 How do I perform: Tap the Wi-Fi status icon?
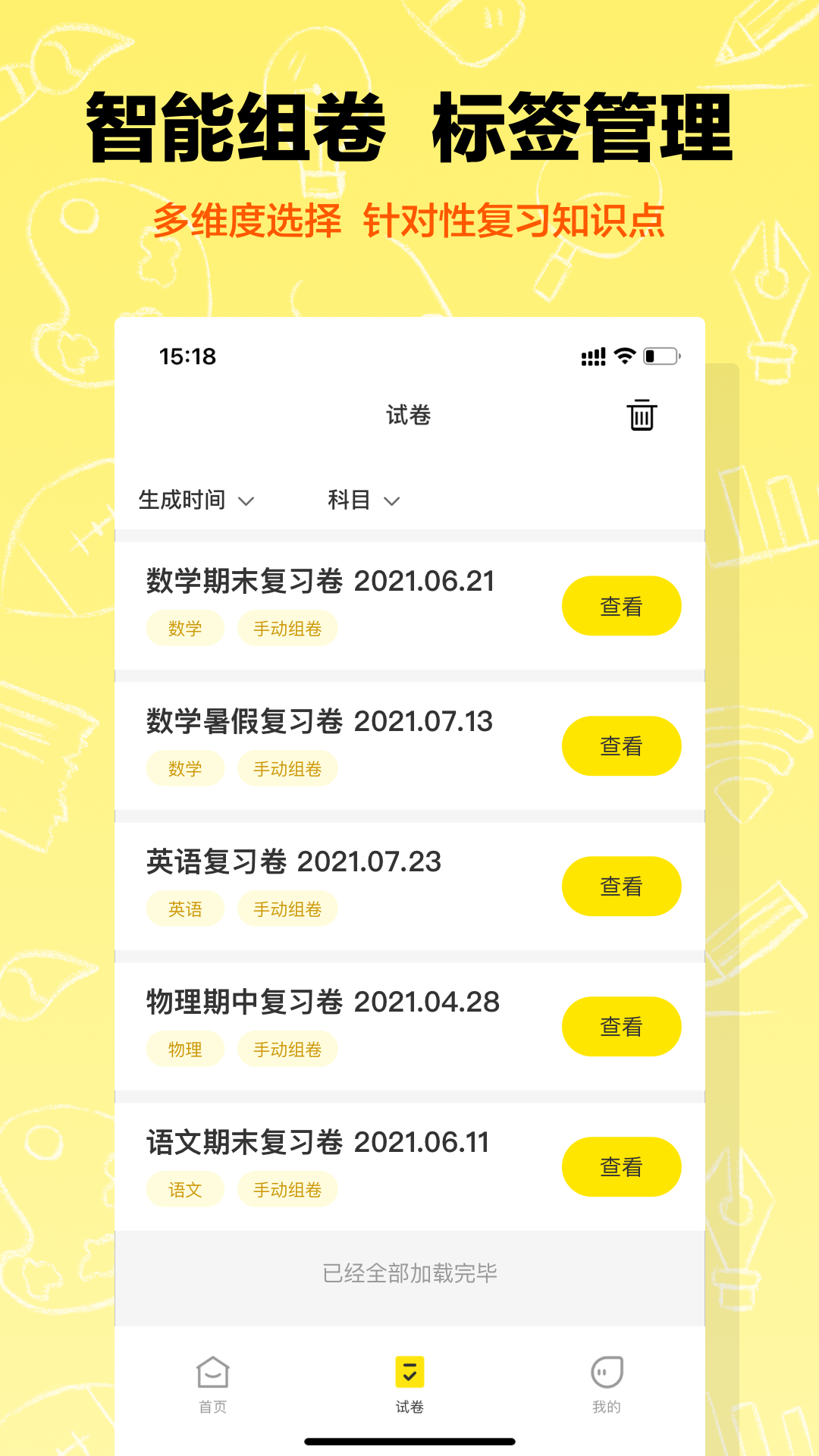pos(623,355)
